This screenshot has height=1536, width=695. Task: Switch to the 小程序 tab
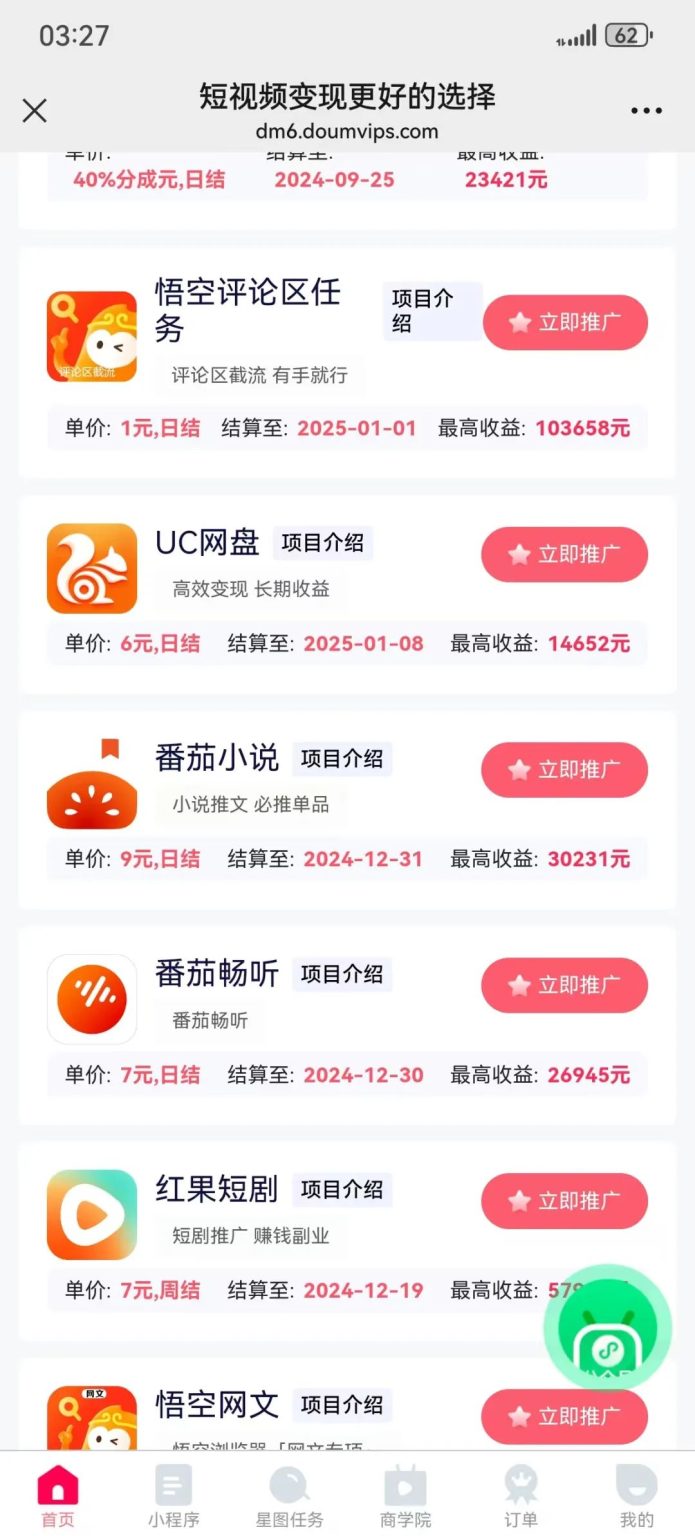pos(173,1496)
